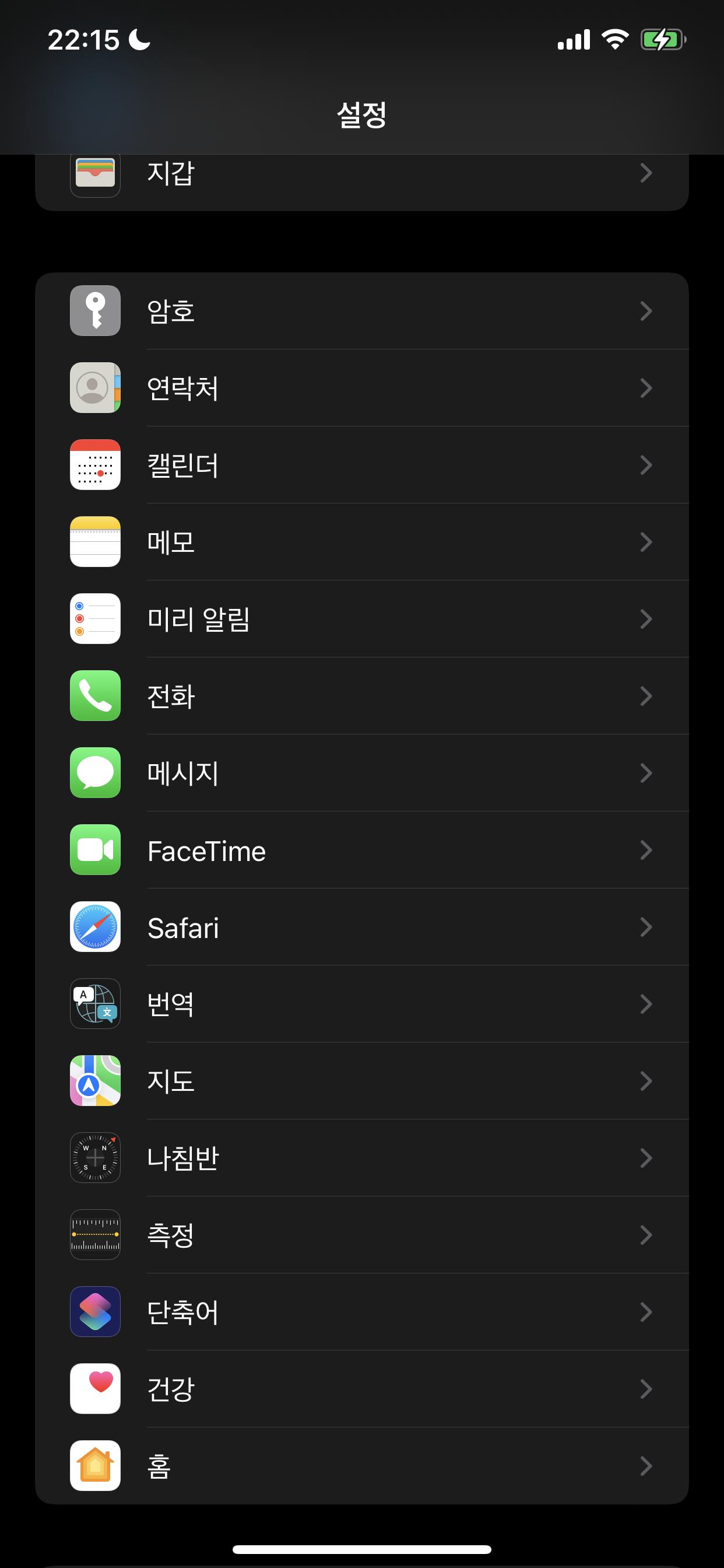724x1568 pixels.
Task: Open 측정 (Measure) settings
Action: (361, 1235)
